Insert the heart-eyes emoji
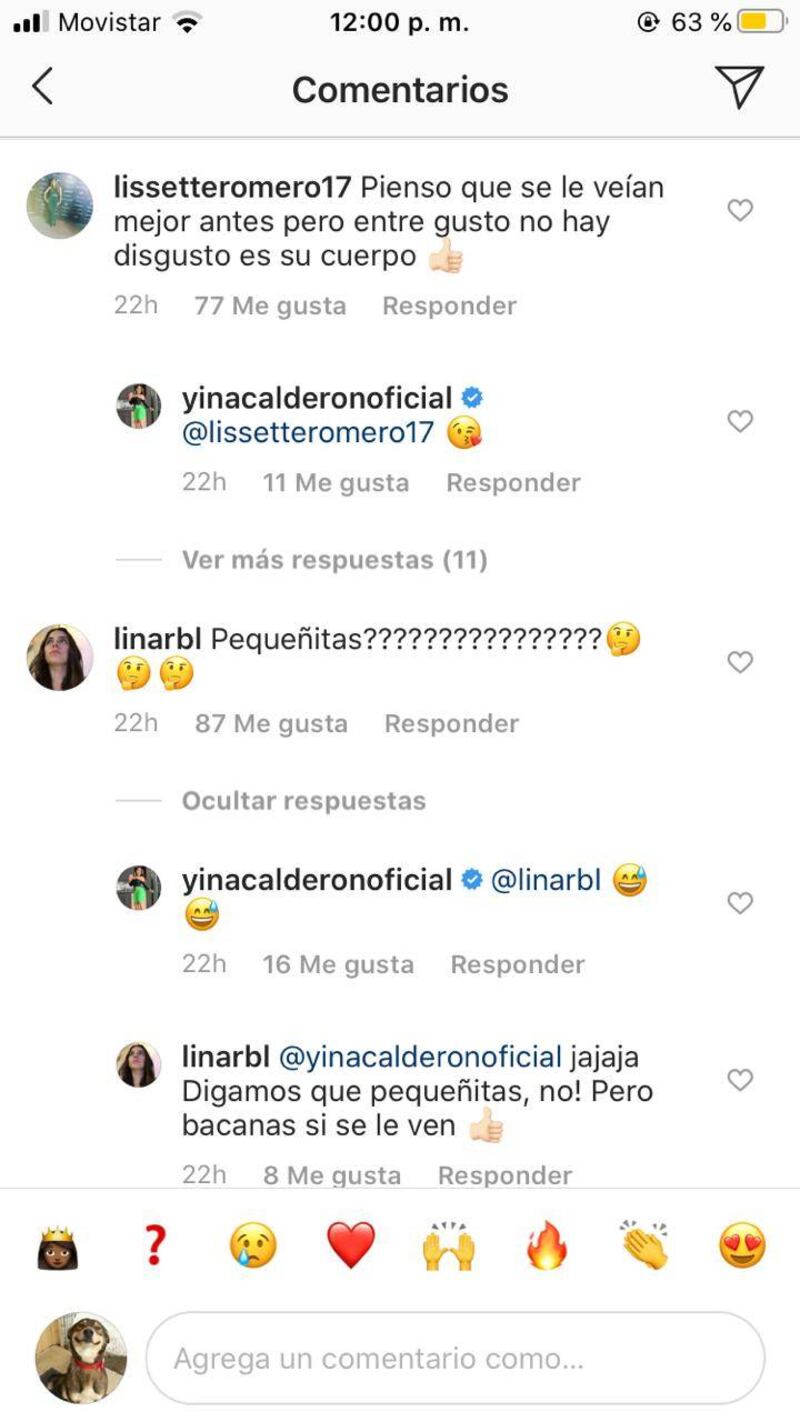800x1422 pixels. pos(742,1246)
